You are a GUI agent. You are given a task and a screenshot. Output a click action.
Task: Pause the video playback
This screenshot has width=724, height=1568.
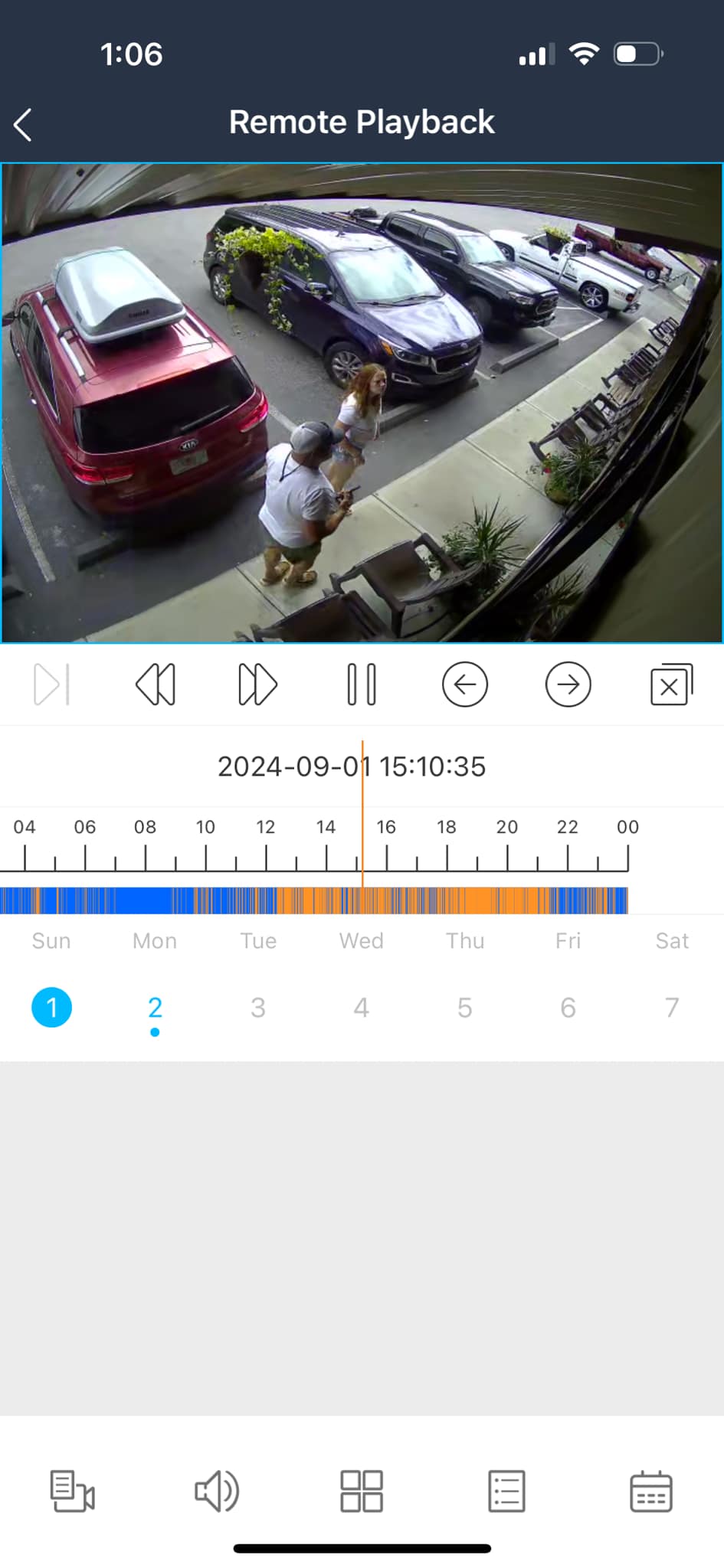[361, 684]
